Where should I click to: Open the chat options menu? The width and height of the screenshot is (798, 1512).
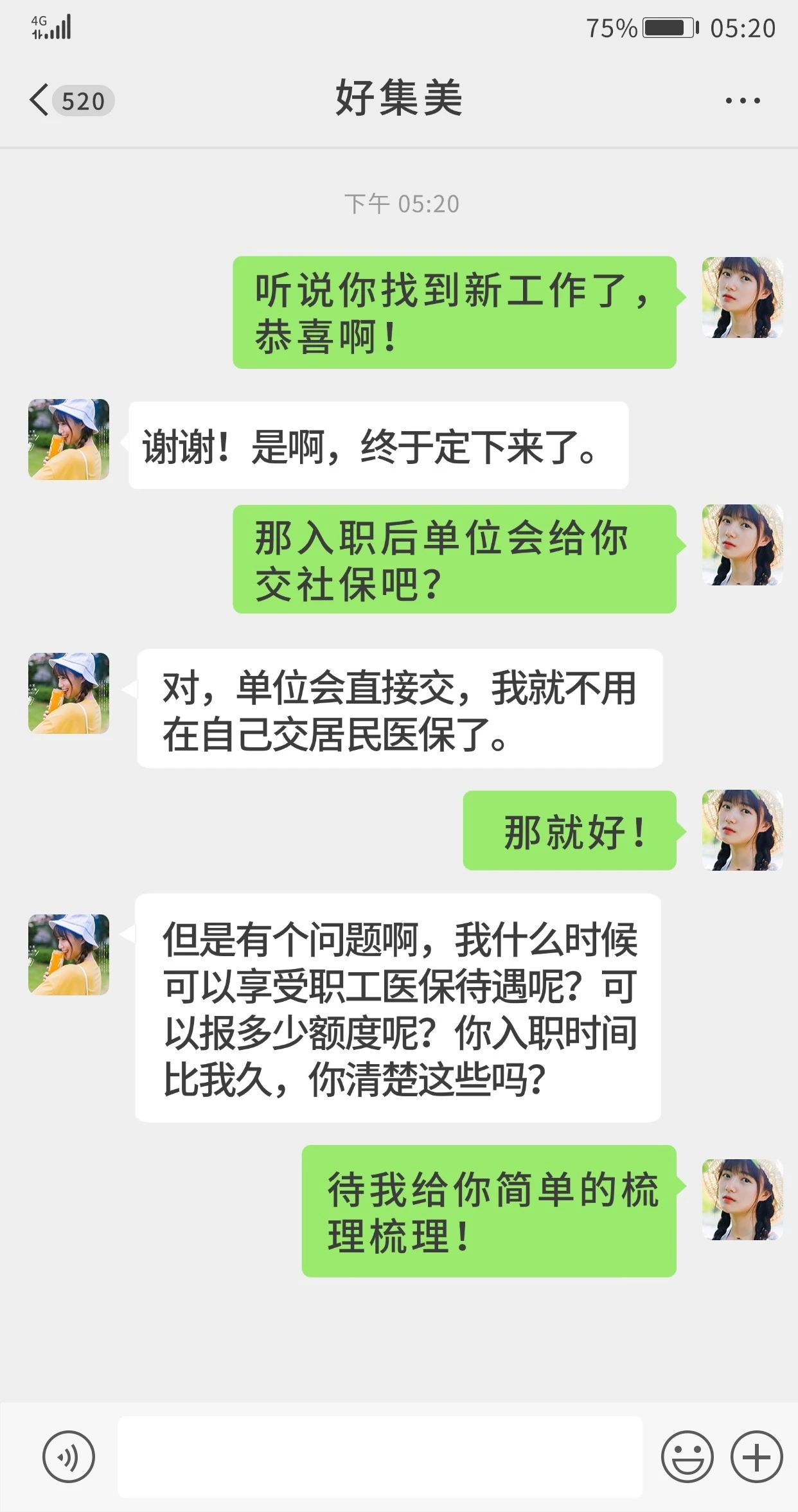click(742, 100)
